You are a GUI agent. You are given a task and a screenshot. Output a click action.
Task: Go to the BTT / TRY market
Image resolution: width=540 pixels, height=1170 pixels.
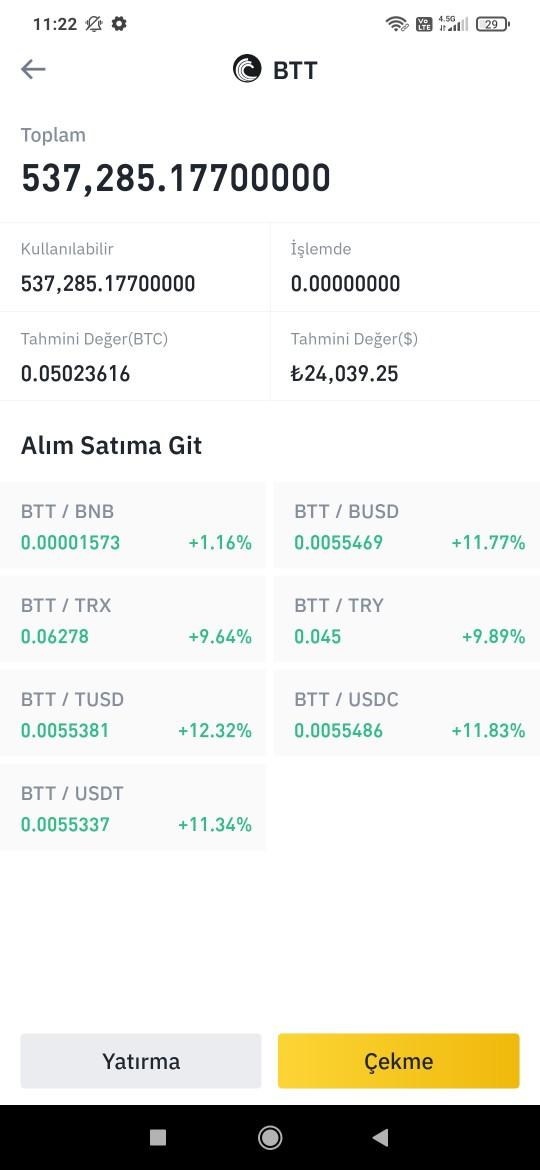click(x=406, y=620)
